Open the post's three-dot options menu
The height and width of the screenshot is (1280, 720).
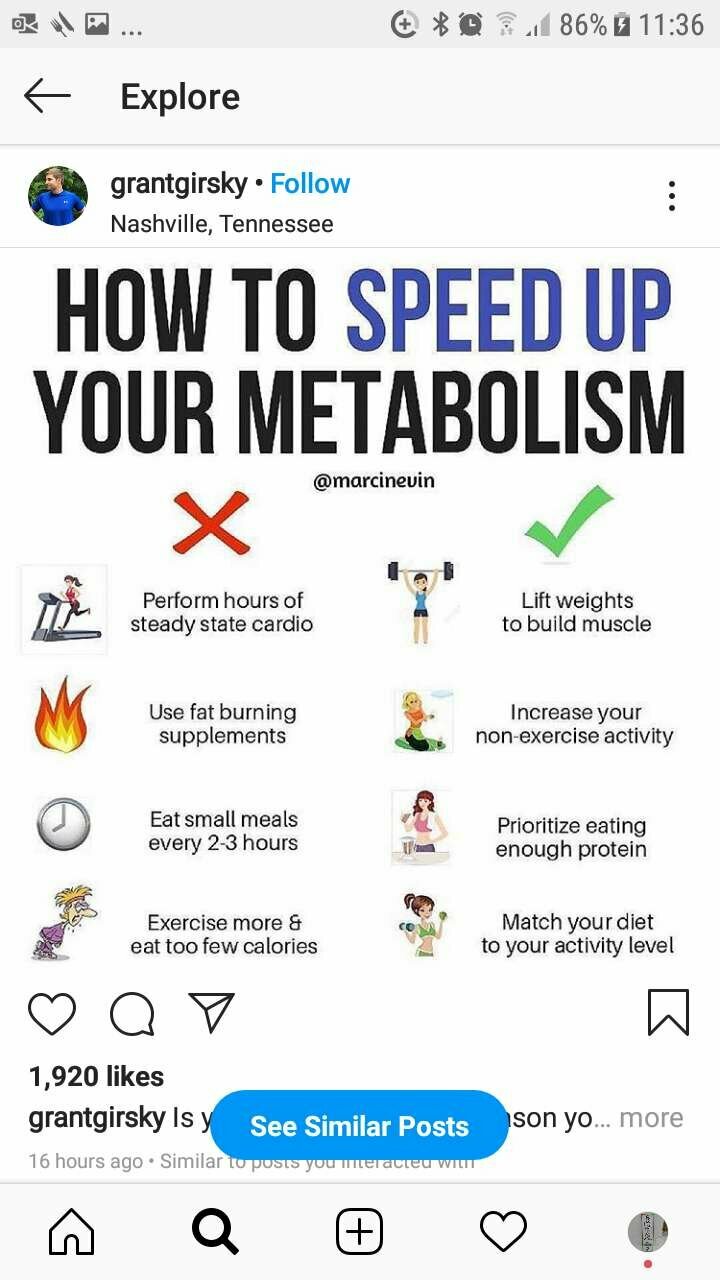point(672,196)
